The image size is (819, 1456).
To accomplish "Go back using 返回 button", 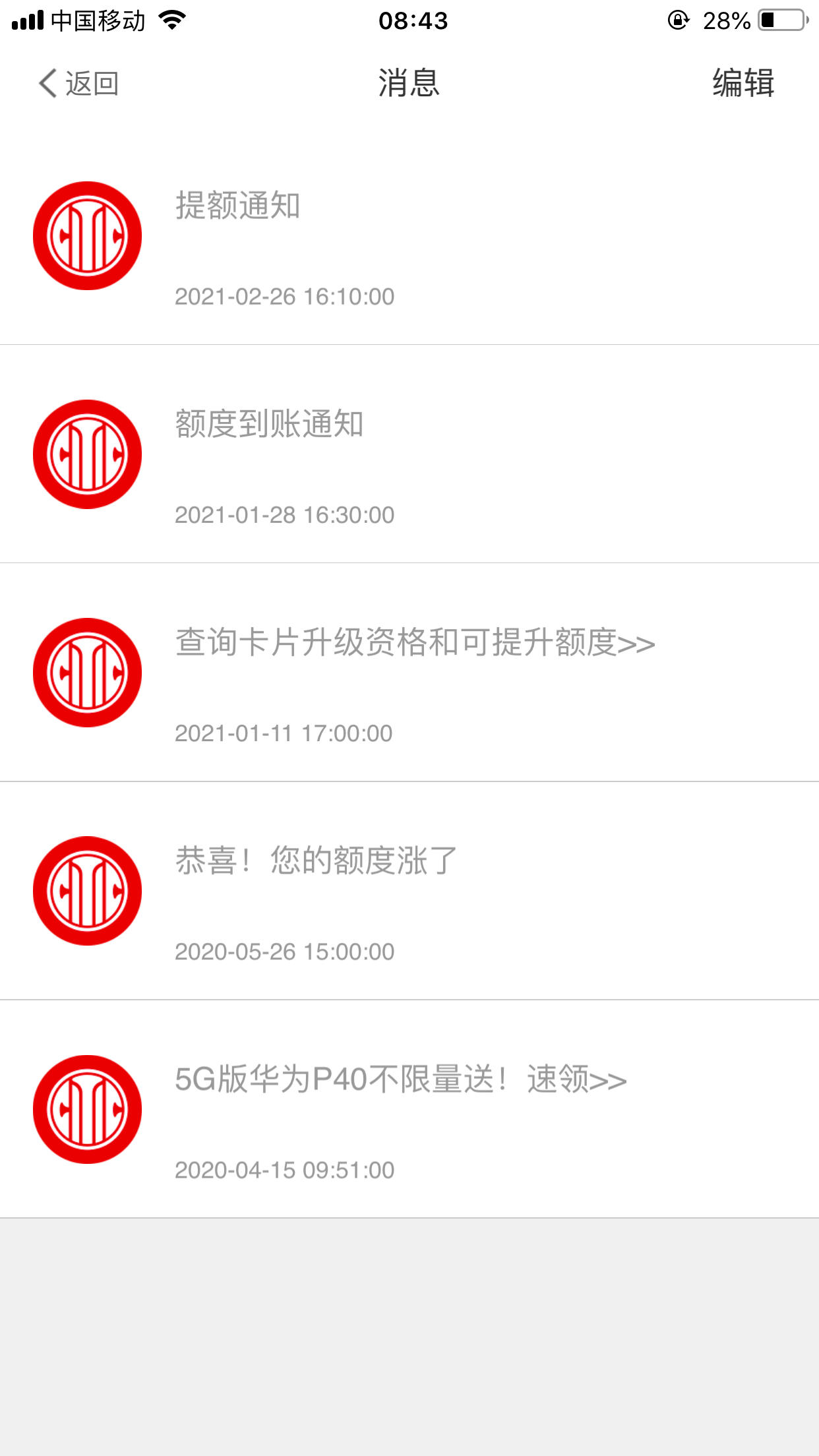I will click(78, 84).
